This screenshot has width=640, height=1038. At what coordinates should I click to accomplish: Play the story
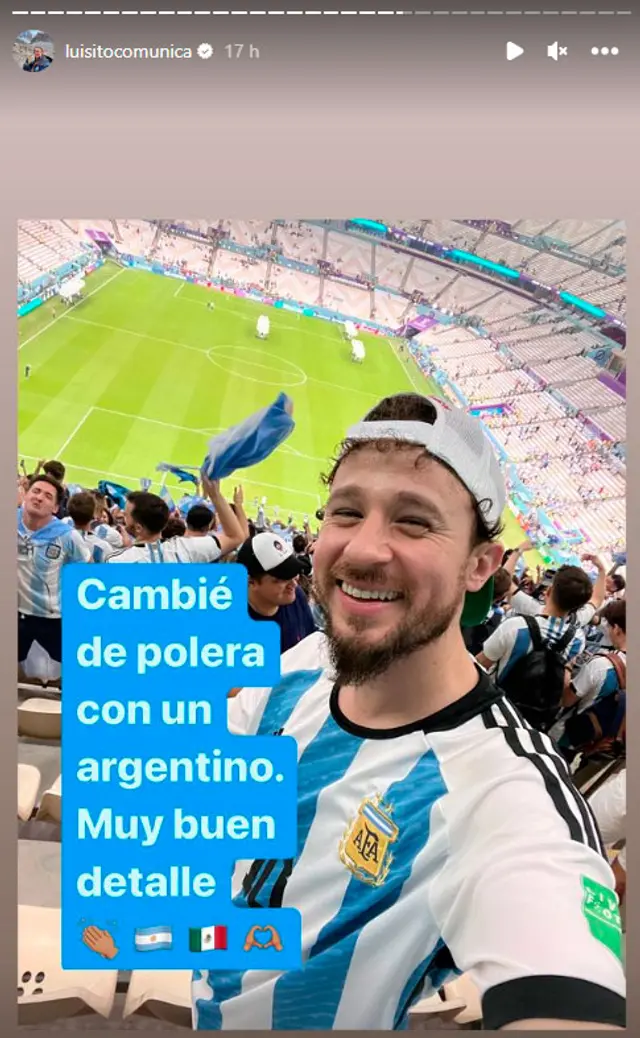(514, 51)
